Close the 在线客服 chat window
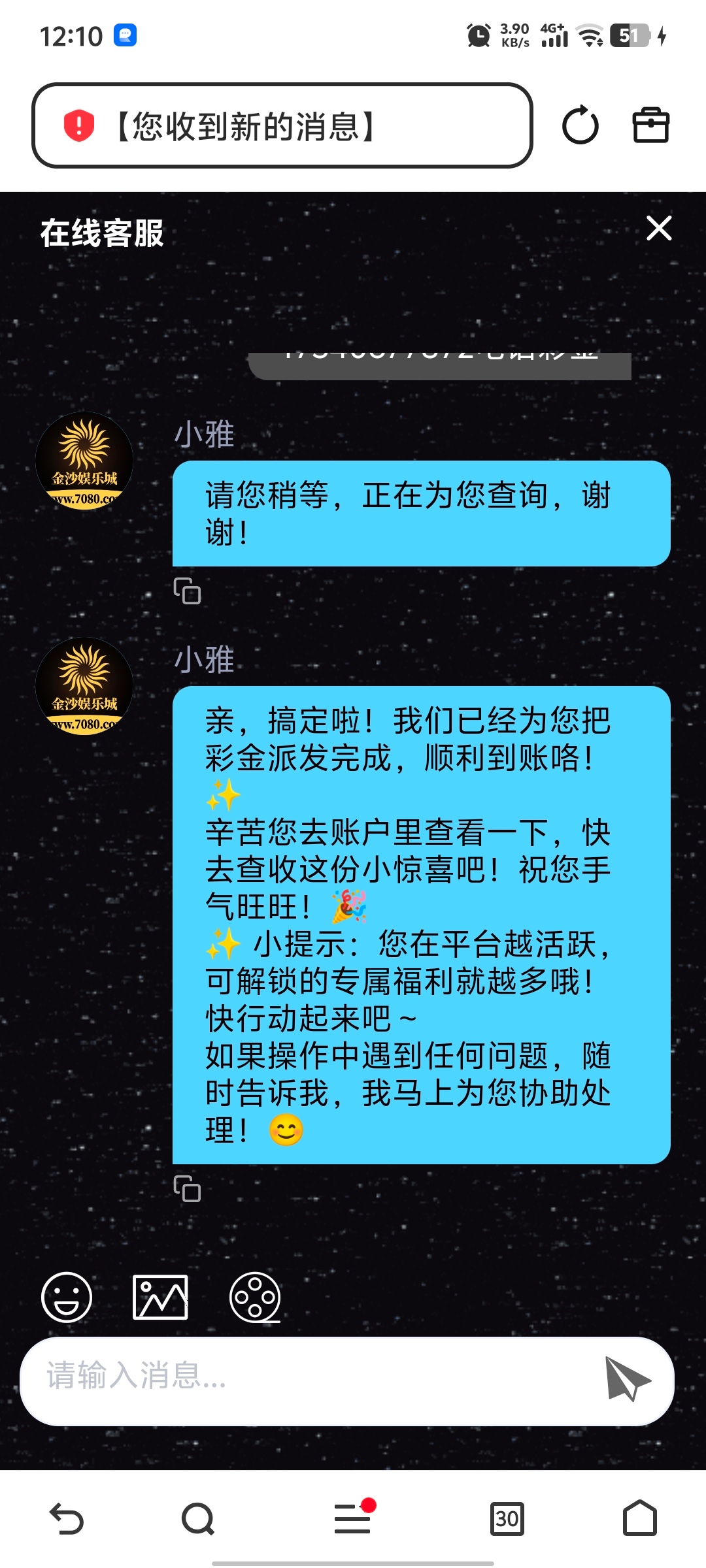This screenshot has height=1568, width=706. (658, 228)
